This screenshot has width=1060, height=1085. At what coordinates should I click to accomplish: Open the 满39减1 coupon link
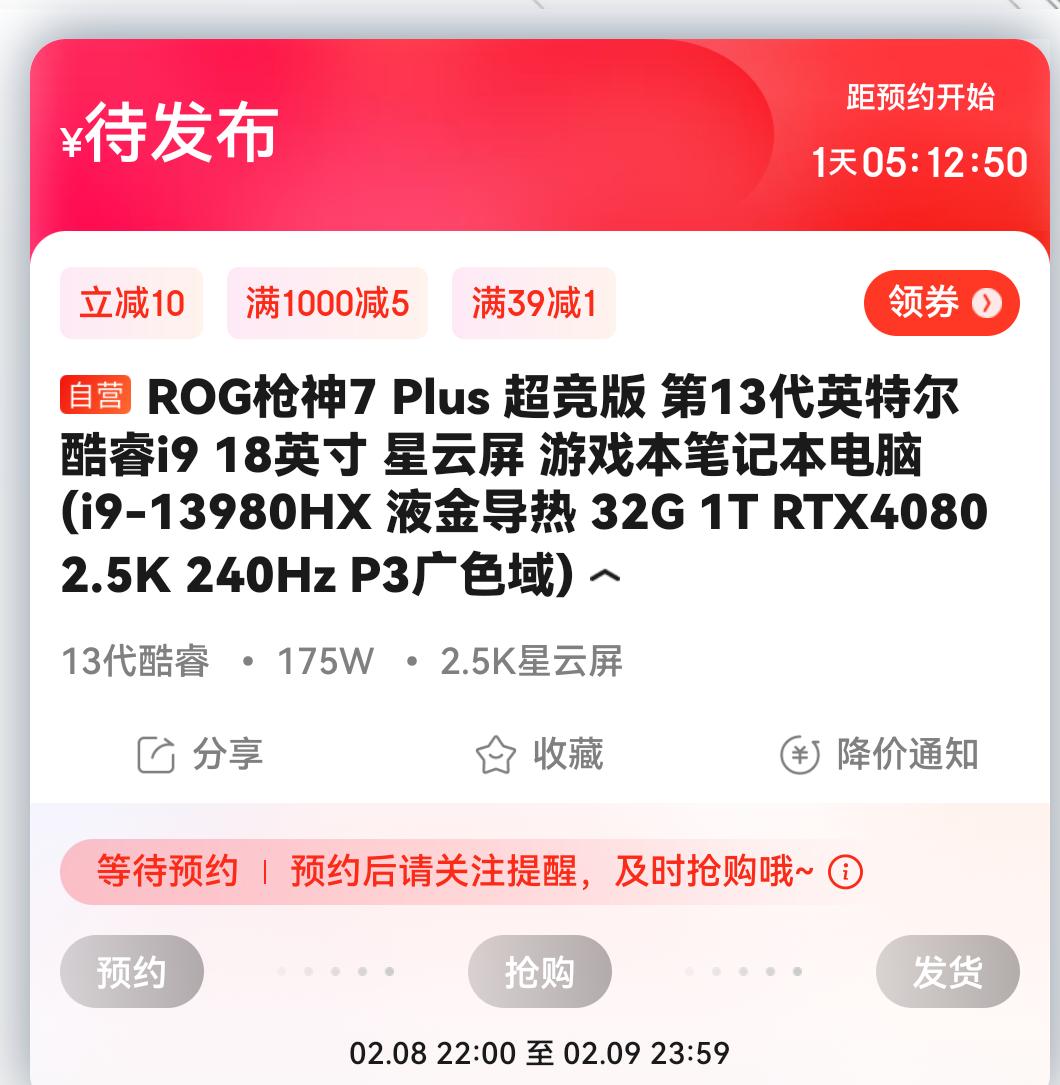coord(536,303)
